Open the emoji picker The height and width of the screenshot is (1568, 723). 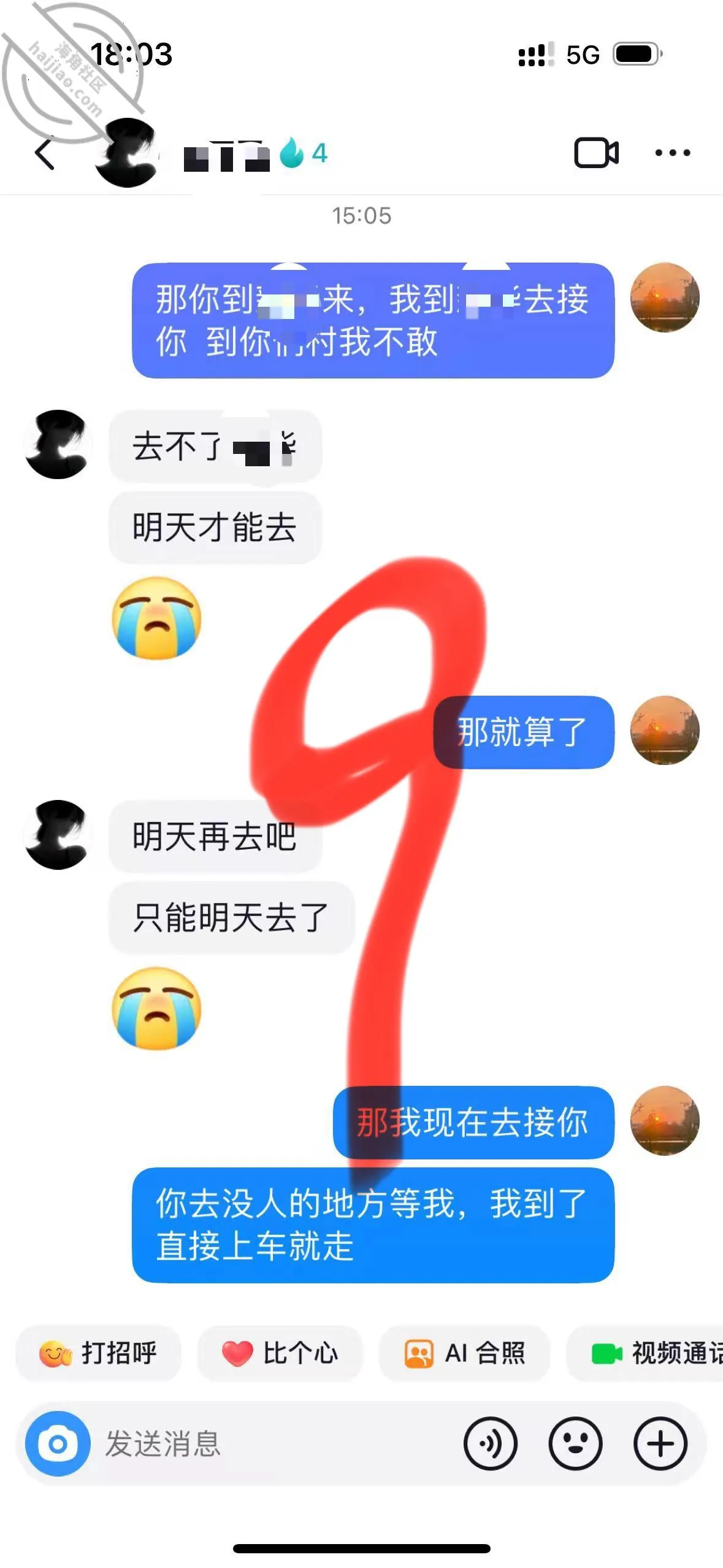575,1443
